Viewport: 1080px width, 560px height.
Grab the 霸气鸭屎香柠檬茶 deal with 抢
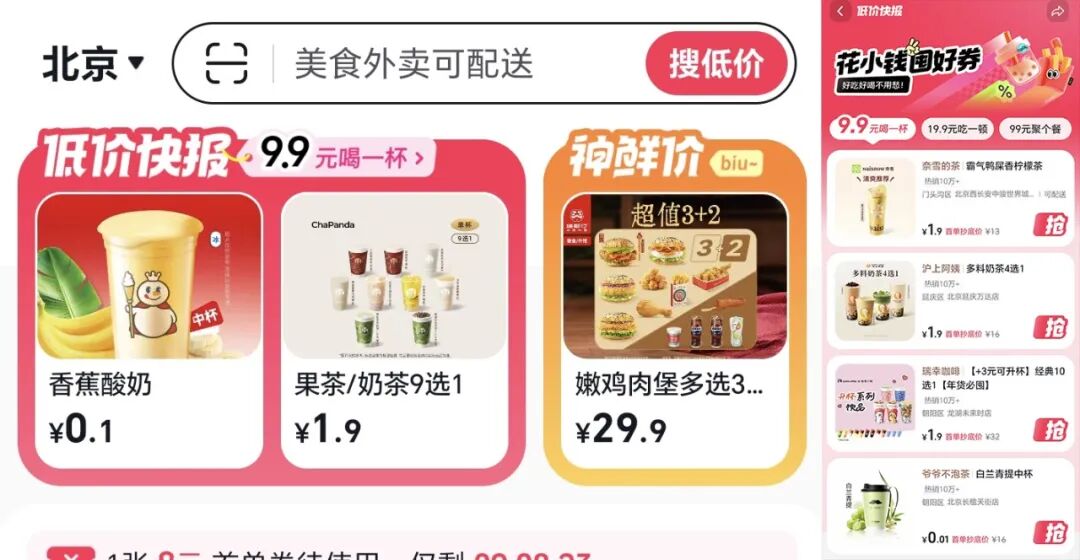[1051, 225]
